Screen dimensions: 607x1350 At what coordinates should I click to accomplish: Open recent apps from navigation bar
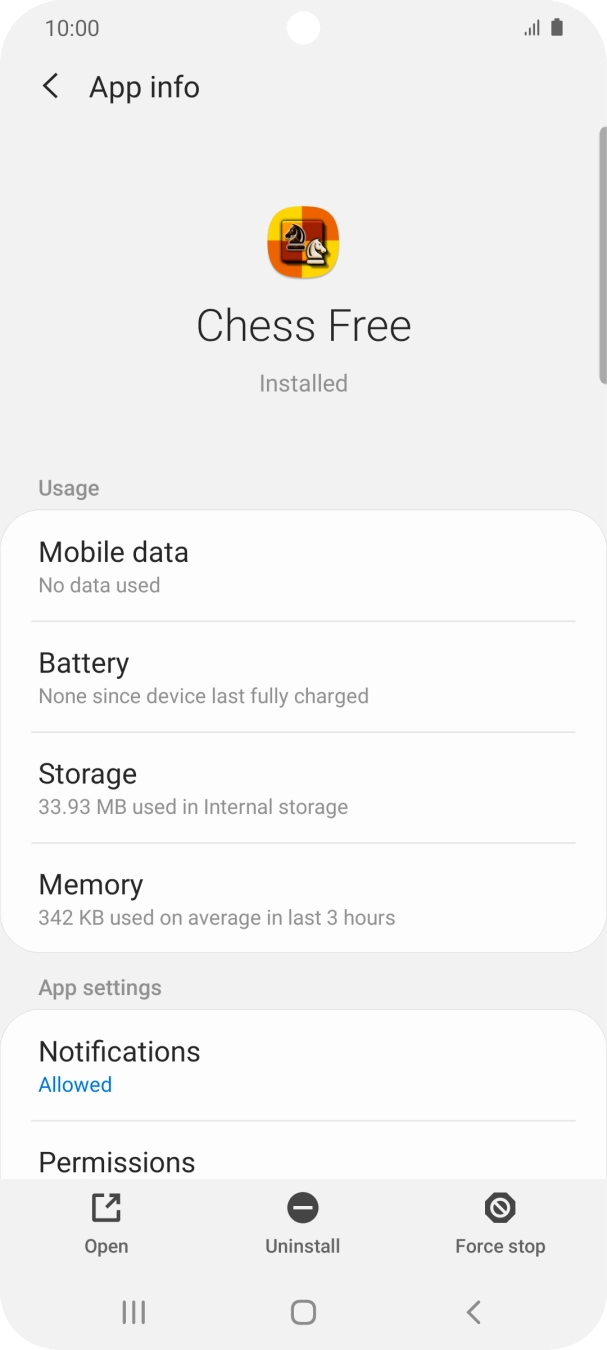click(133, 1312)
